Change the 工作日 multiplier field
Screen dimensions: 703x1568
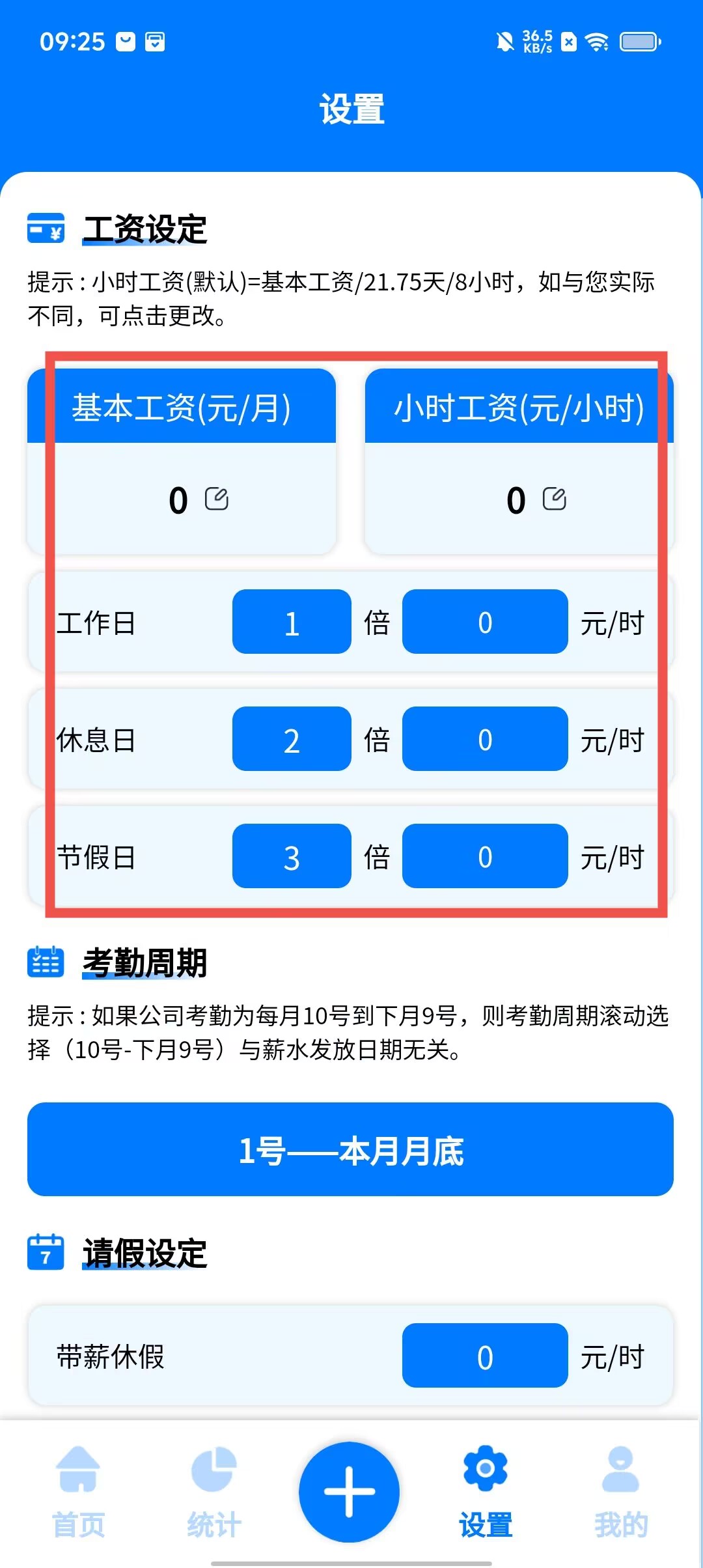(292, 622)
